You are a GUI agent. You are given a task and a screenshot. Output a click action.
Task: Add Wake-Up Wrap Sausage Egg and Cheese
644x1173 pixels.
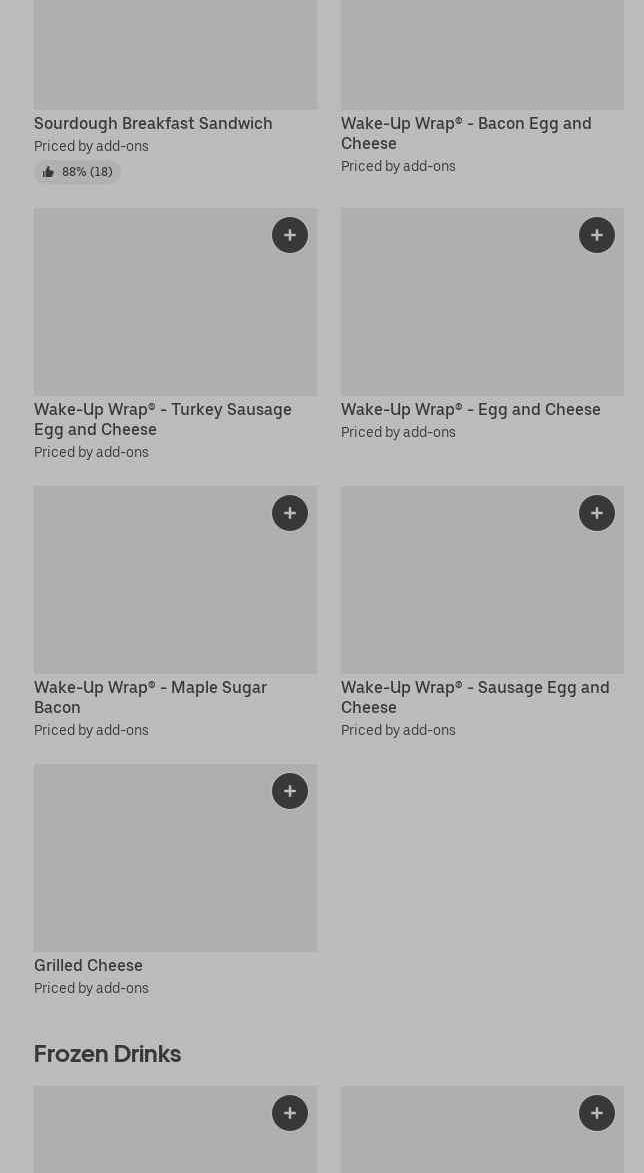[597, 513]
